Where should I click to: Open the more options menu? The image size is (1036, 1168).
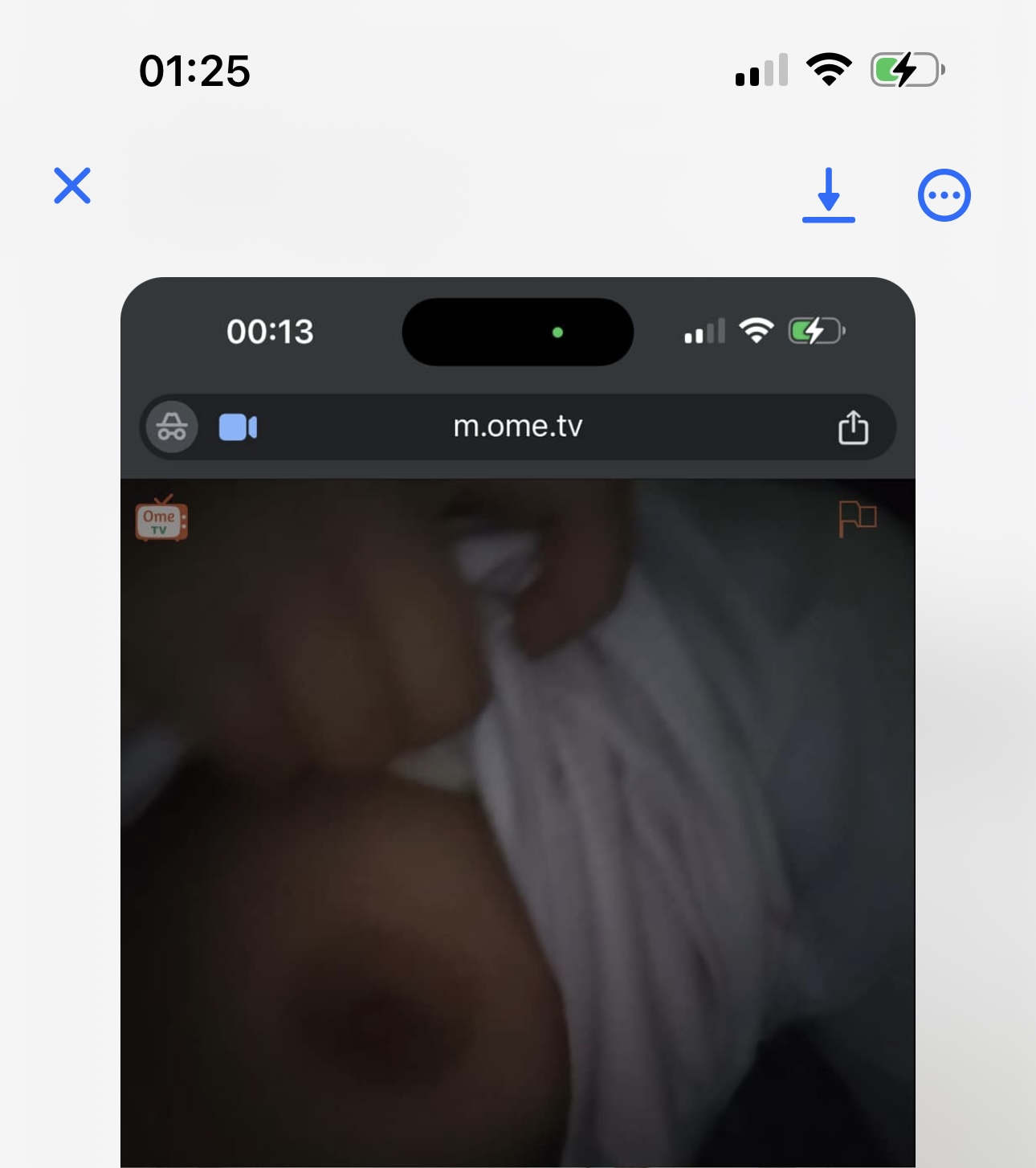tap(944, 195)
